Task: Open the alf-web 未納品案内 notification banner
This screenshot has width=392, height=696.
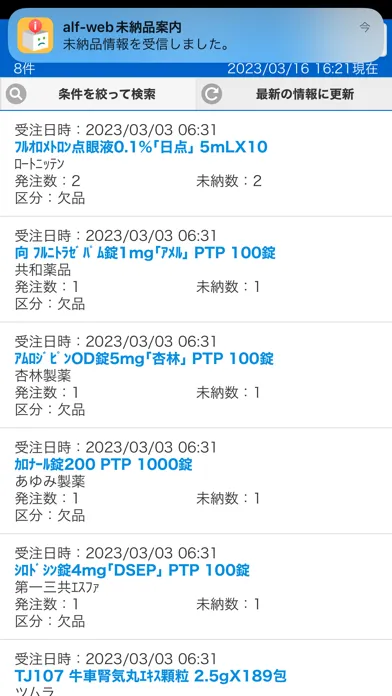Action: [x=196, y=35]
